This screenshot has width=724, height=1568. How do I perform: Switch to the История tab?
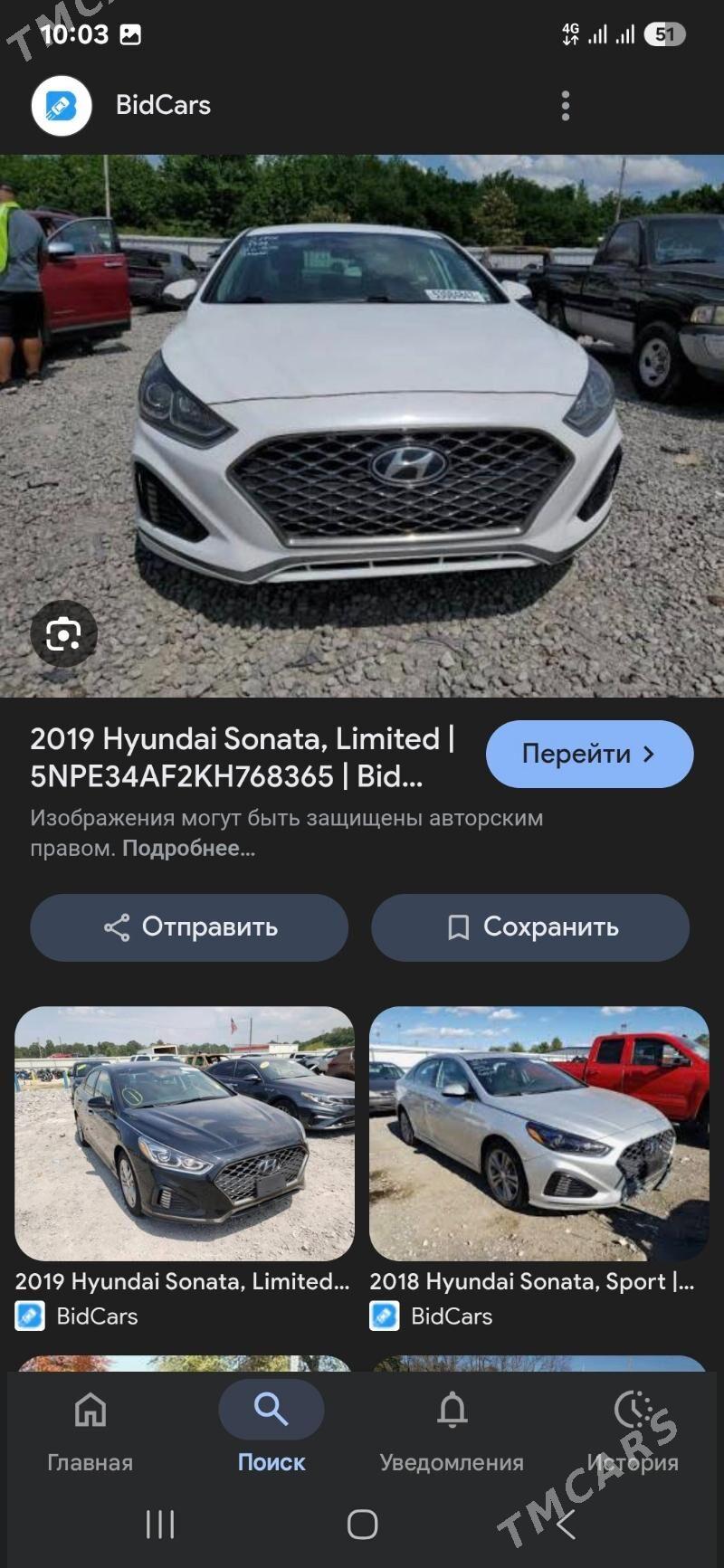click(633, 1427)
